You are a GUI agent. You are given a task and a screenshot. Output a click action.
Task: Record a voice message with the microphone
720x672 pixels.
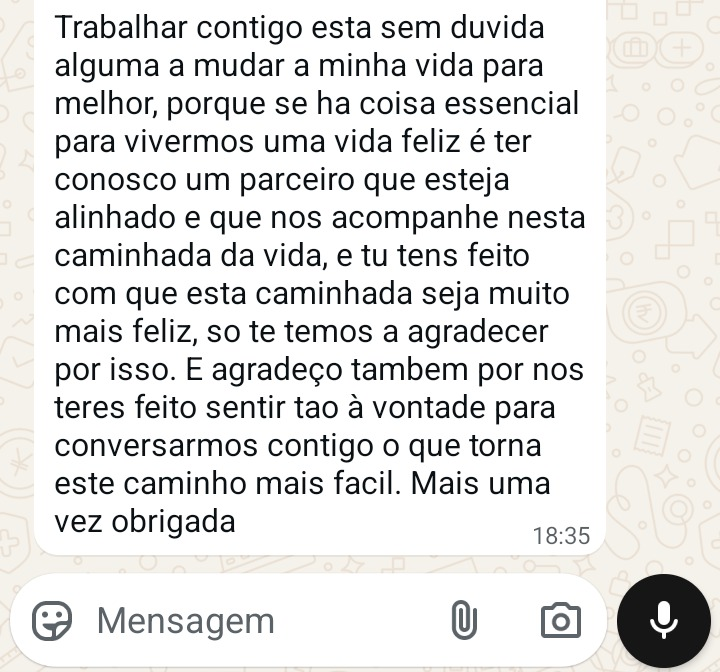(x=663, y=621)
